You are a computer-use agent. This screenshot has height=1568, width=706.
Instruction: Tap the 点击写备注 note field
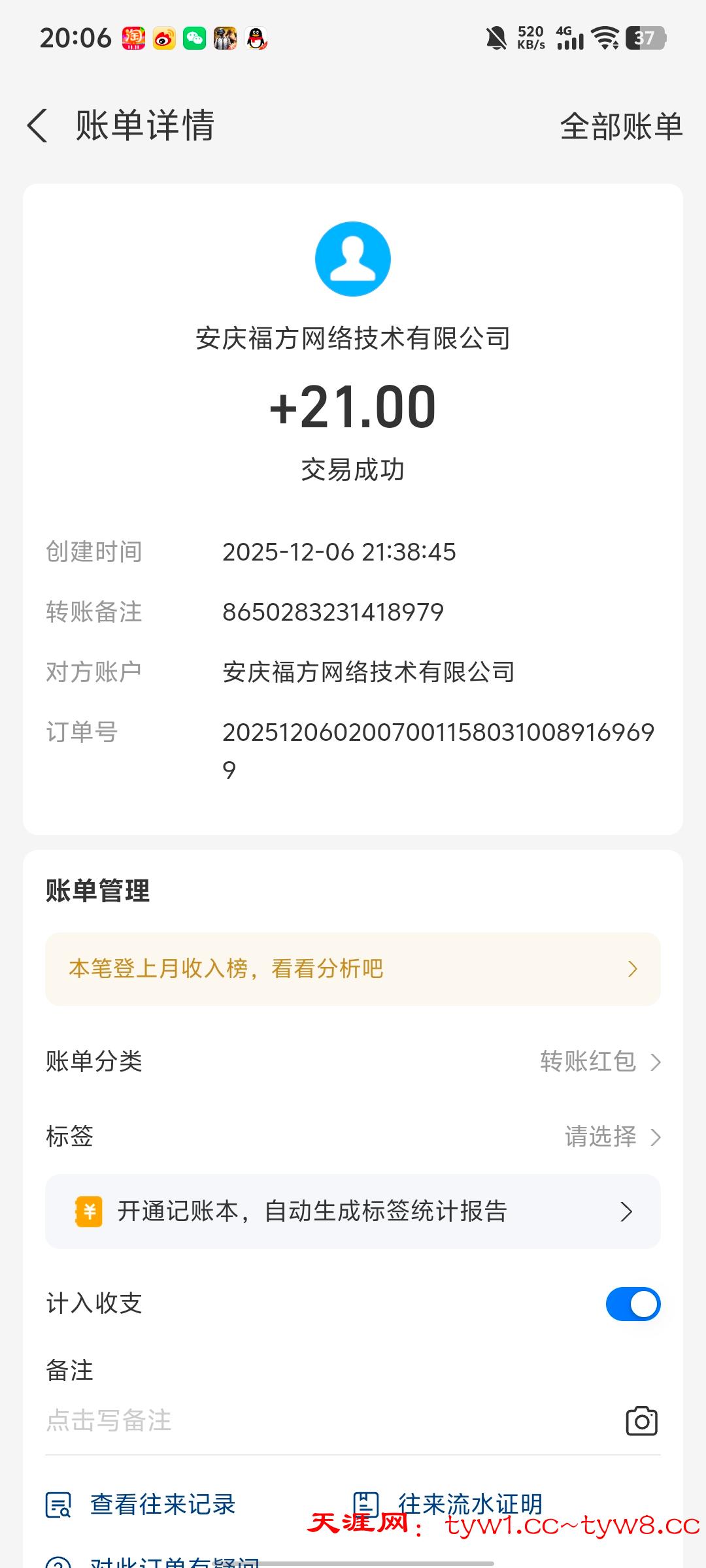261,1420
